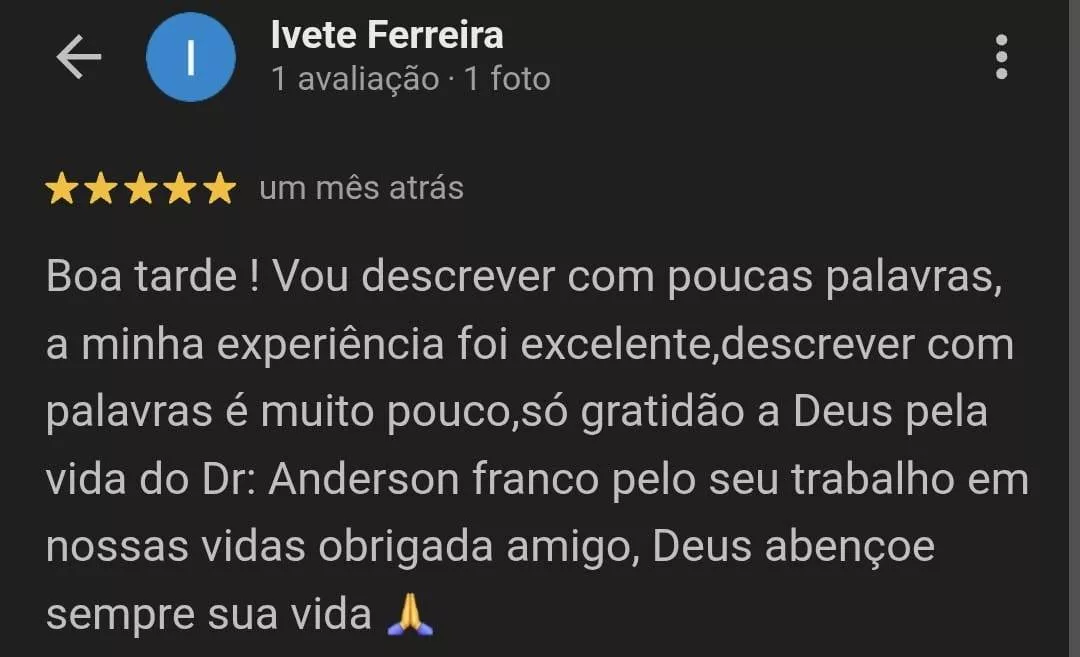Go back using the arrow icon
1080x657 pixels.
[x=78, y=57]
